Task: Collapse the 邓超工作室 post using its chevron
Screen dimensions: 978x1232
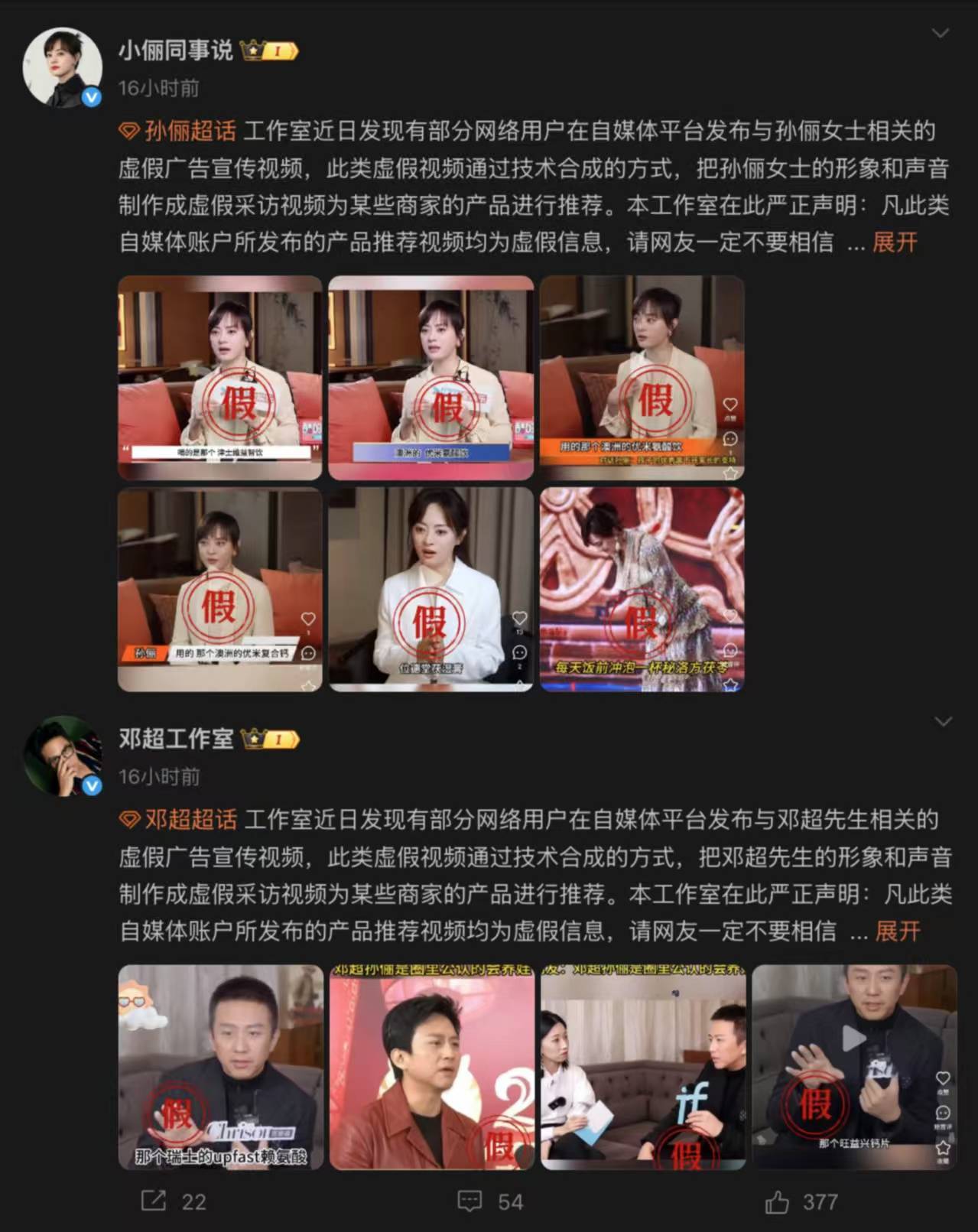Action: coord(941,720)
